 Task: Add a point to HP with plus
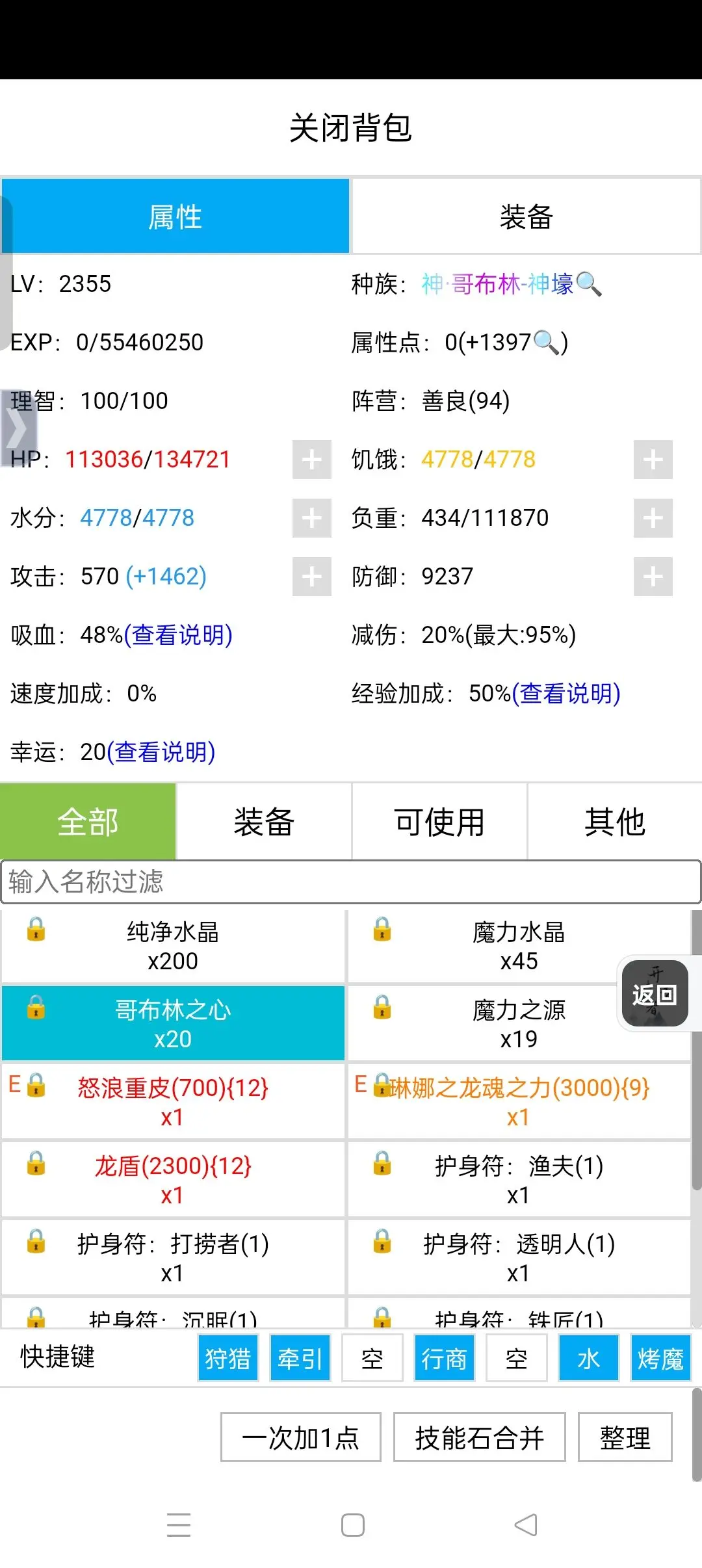pos(311,460)
